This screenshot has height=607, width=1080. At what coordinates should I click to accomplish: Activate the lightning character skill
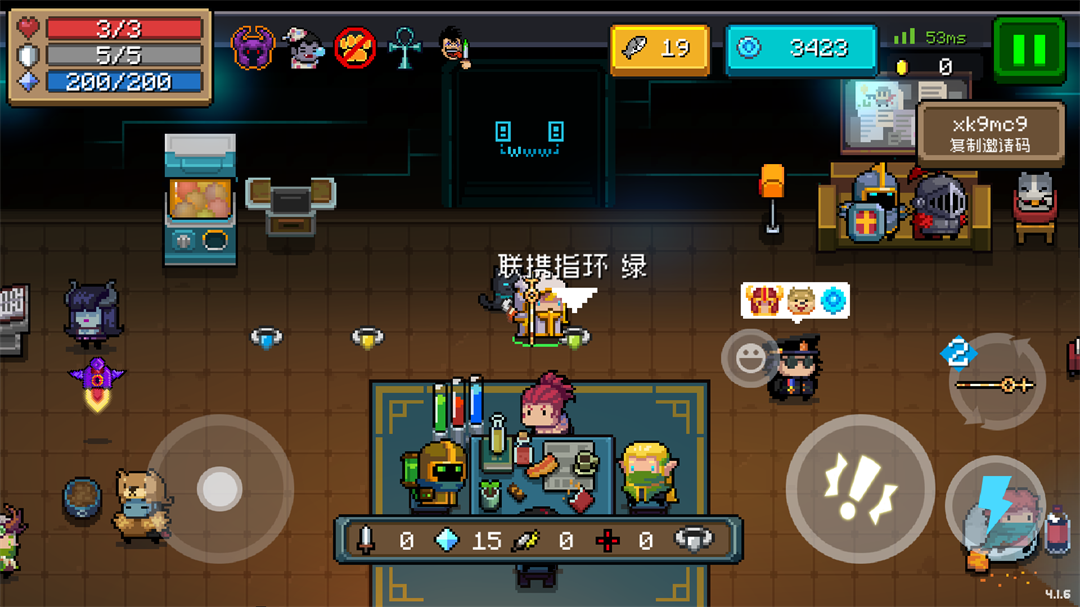click(x=995, y=503)
